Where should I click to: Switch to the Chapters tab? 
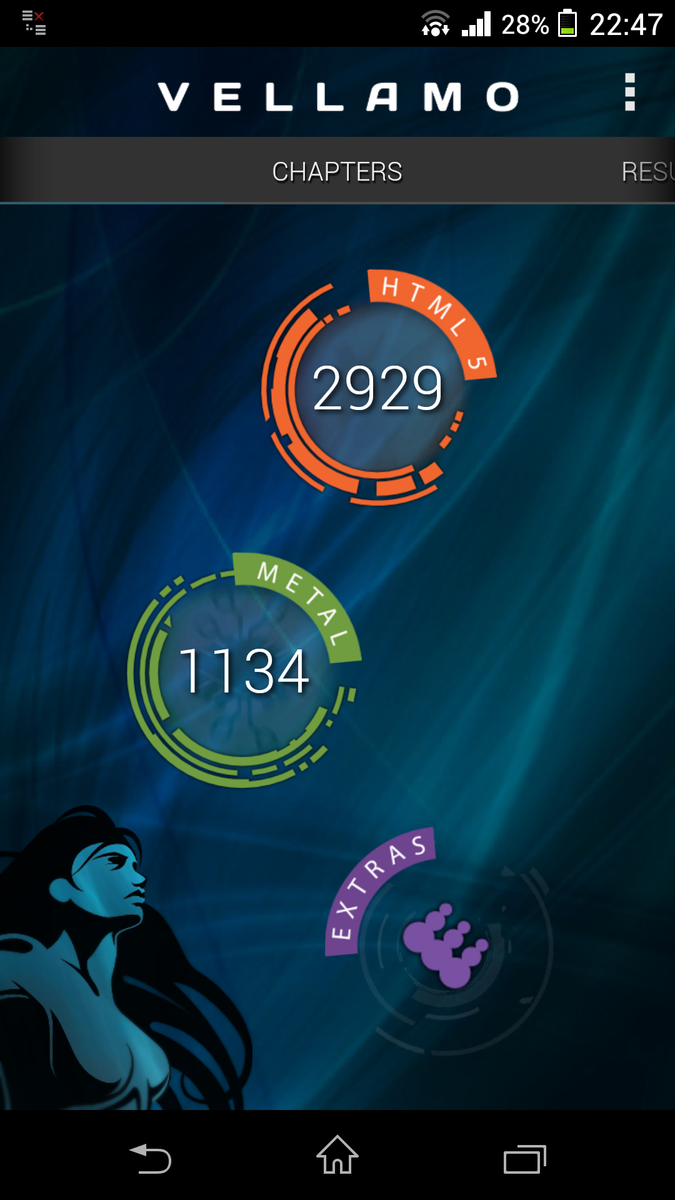[x=337, y=172]
